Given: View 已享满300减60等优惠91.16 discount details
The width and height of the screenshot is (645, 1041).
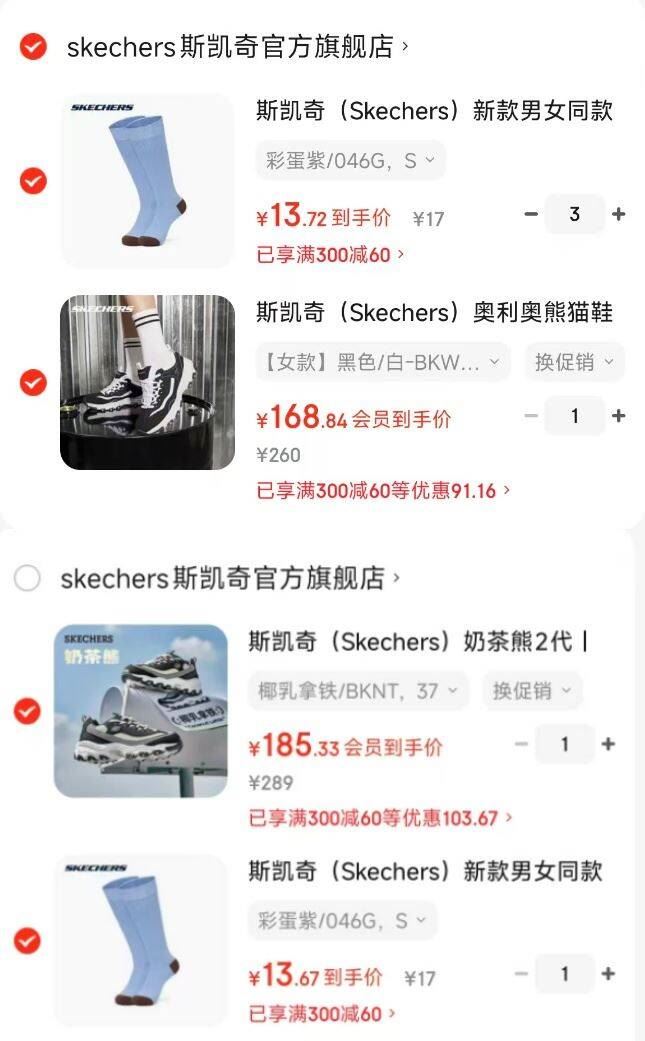Looking at the screenshot, I should tap(384, 490).
